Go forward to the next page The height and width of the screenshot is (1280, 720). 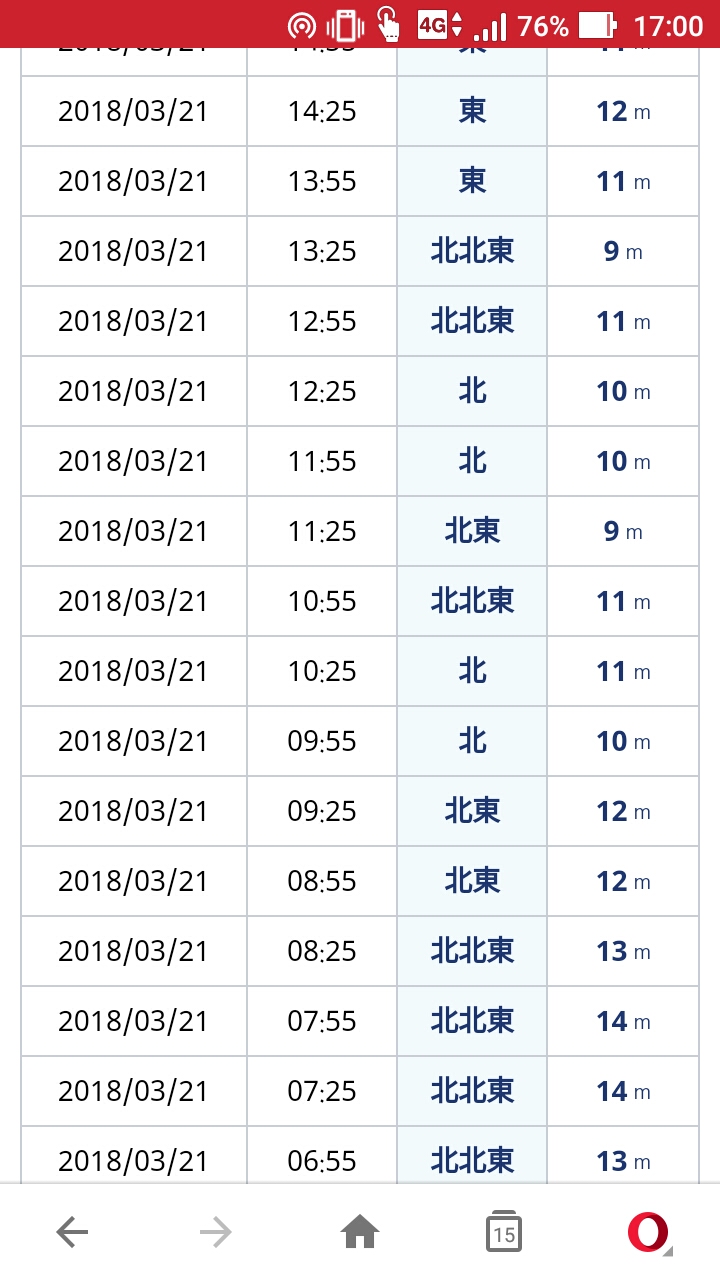[216, 1233]
